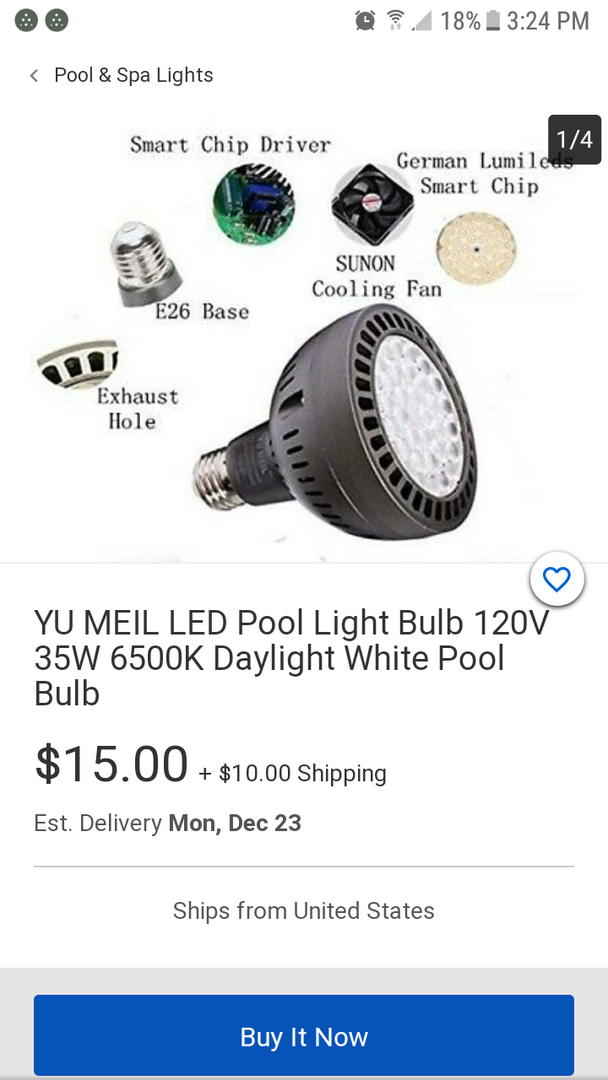Viewport: 608px width, 1080px height.
Task: Open the LED pool bulb product image
Action: (304, 335)
